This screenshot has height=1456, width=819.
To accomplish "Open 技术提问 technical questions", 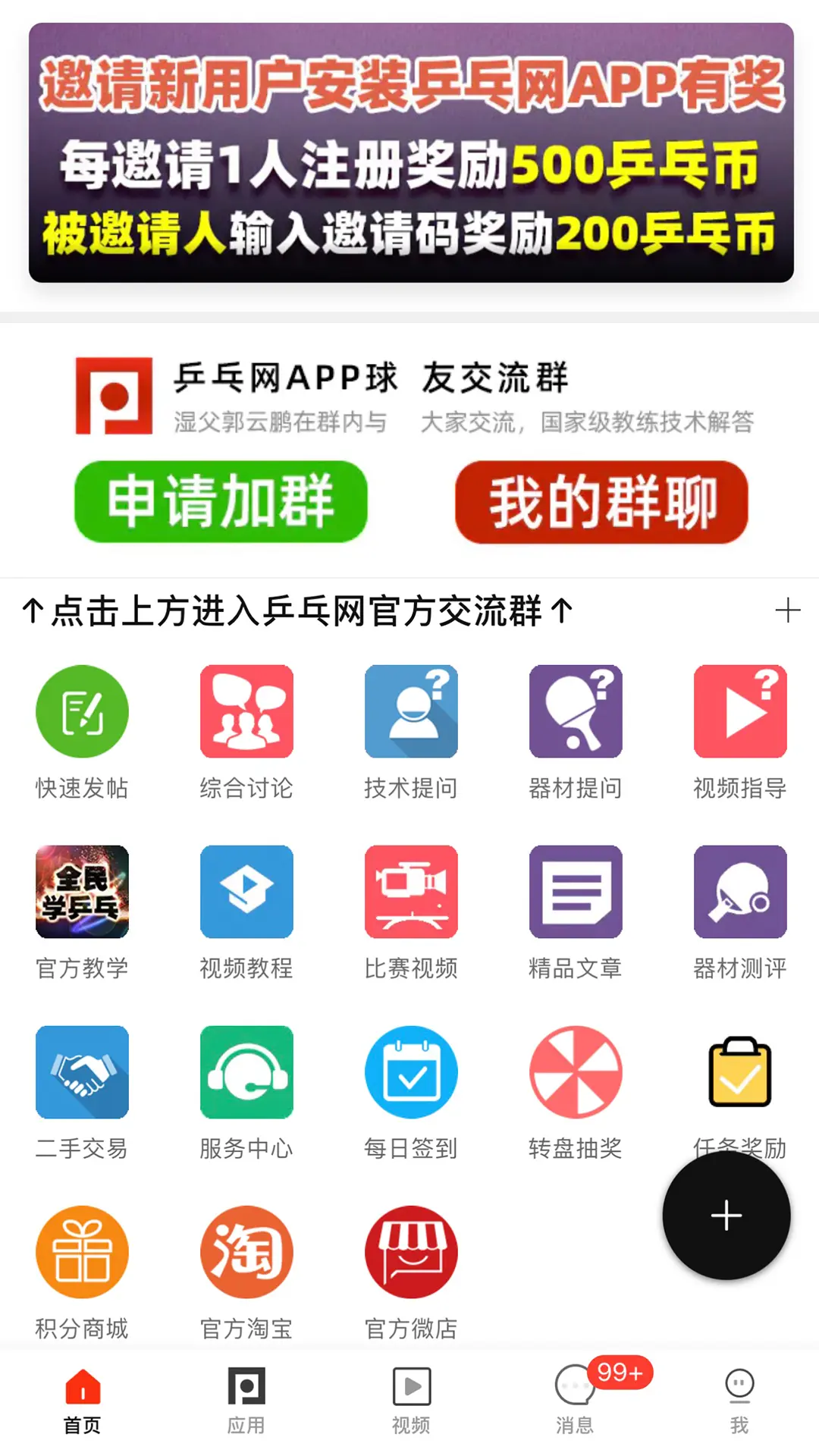I will tap(410, 711).
